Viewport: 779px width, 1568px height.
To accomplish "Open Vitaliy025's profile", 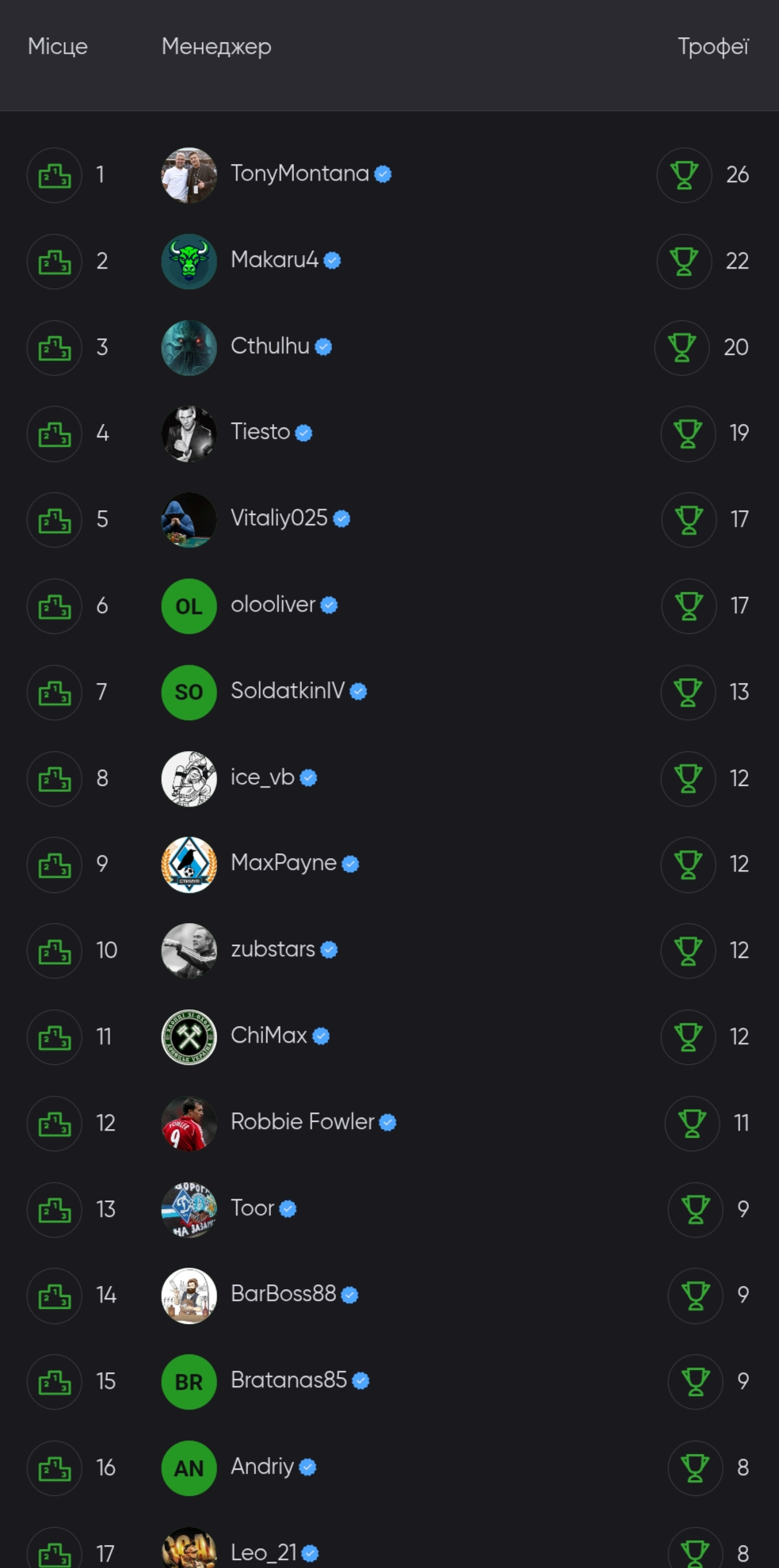I will [x=278, y=519].
